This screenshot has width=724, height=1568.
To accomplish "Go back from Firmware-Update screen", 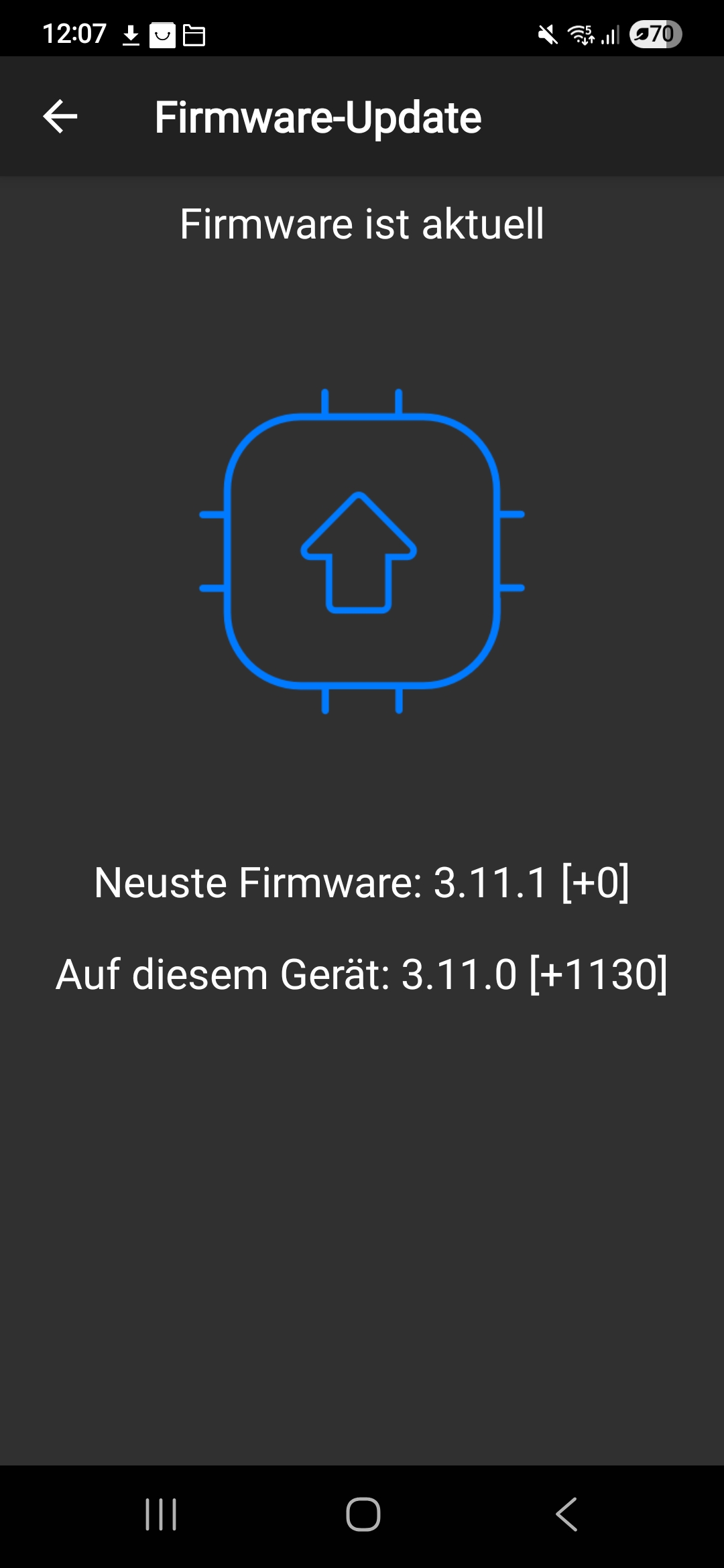I will 60,117.
